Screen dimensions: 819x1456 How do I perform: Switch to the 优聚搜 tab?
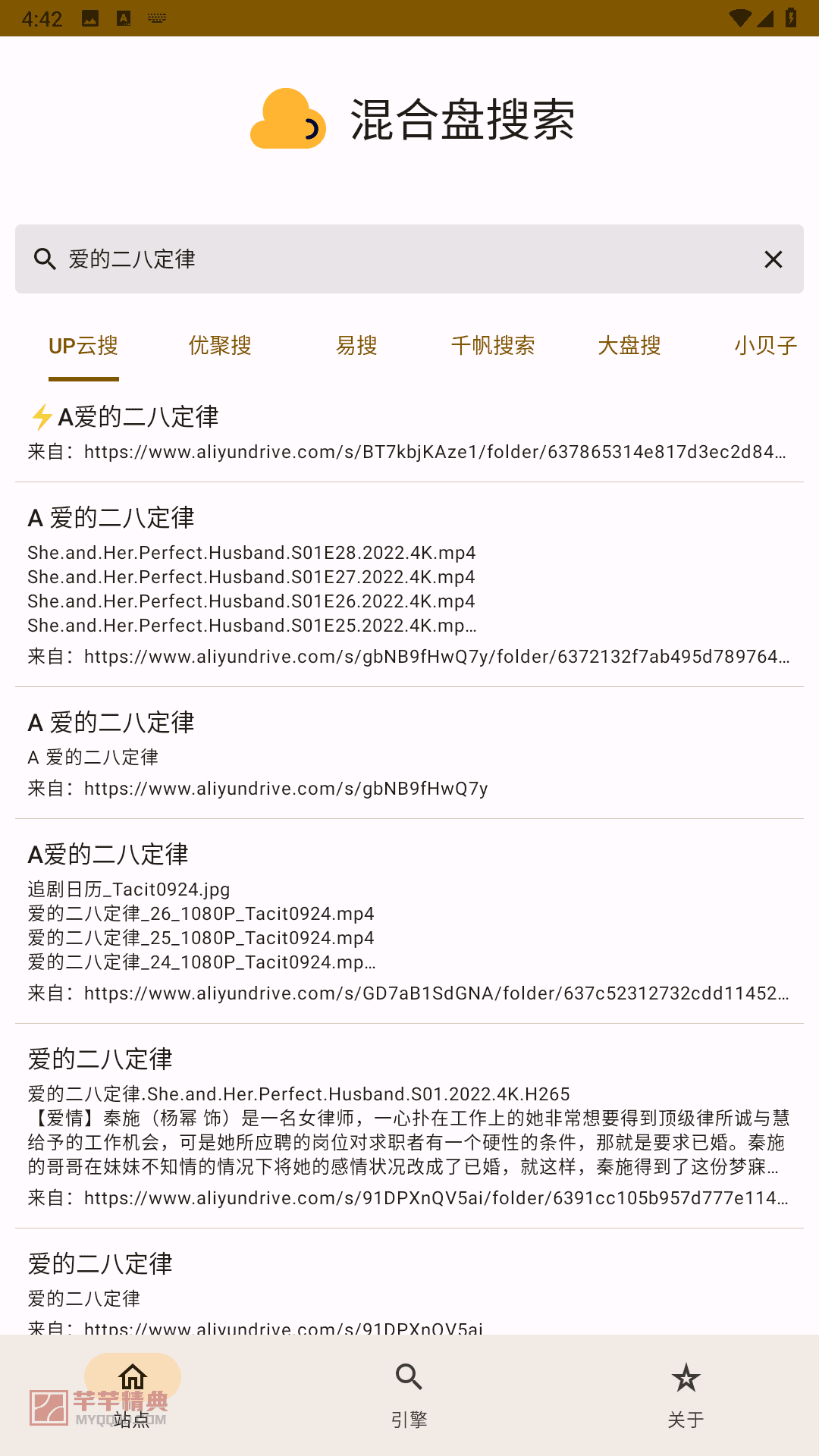point(220,346)
